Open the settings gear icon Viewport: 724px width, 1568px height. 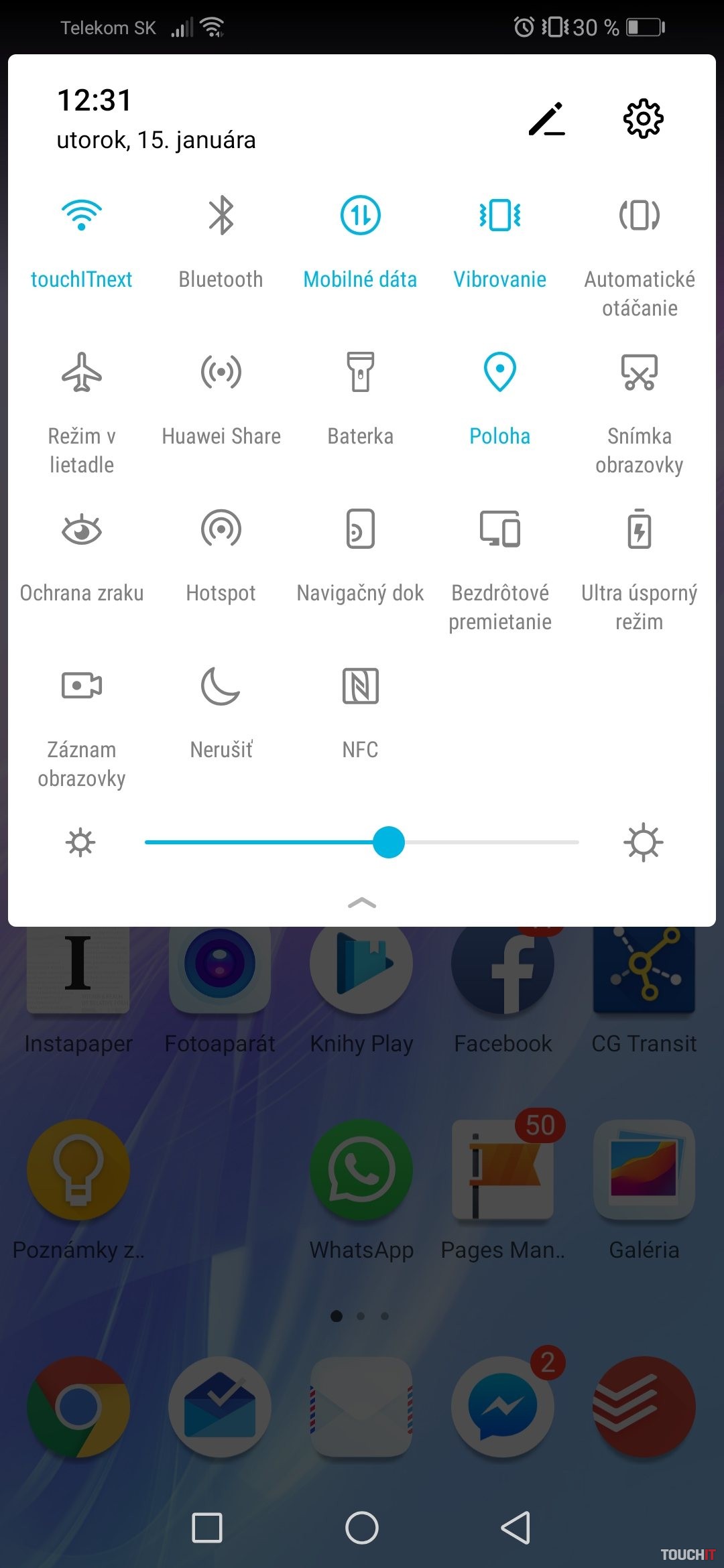click(x=643, y=119)
